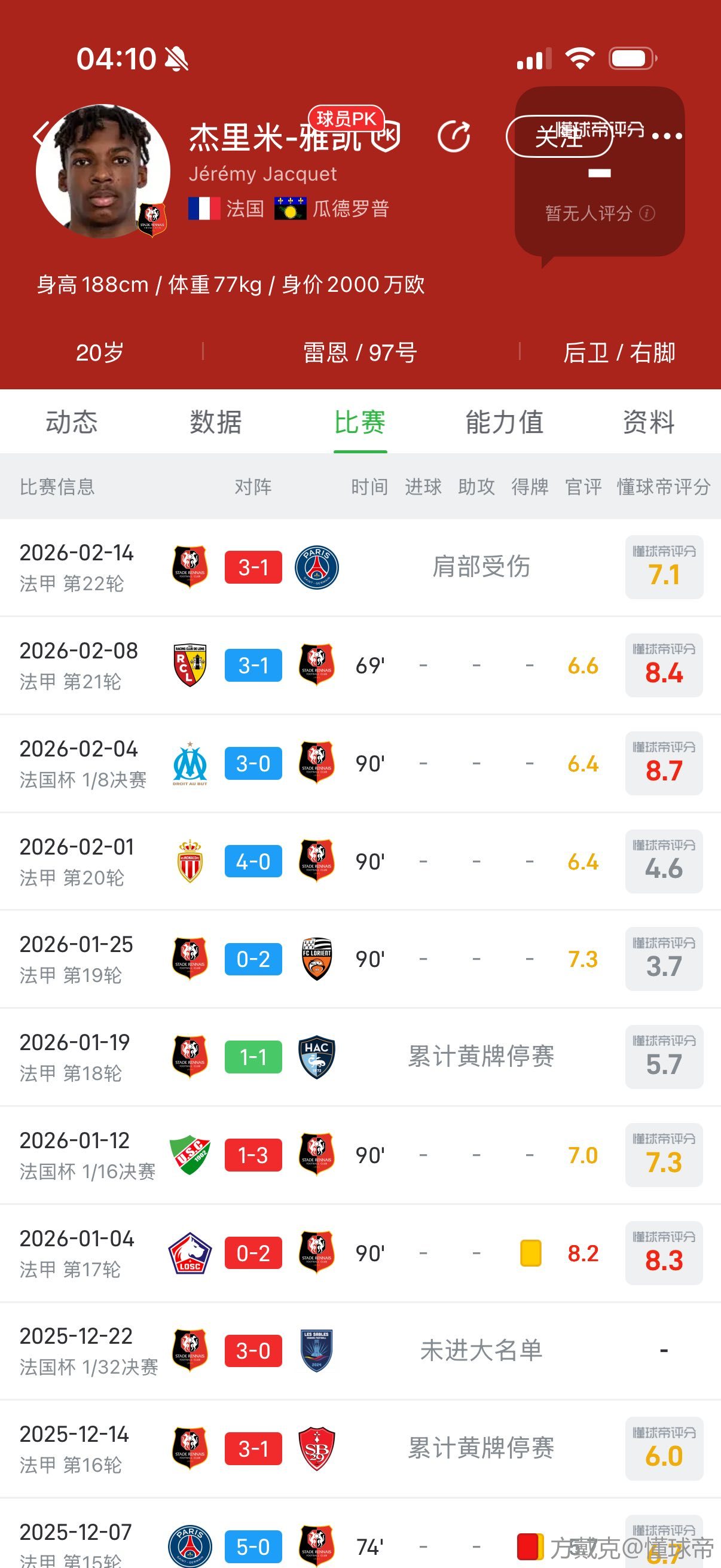721x1568 pixels.
Task: Open the 2026-02-08 Lens match row
Action: pyautogui.click(x=360, y=666)
